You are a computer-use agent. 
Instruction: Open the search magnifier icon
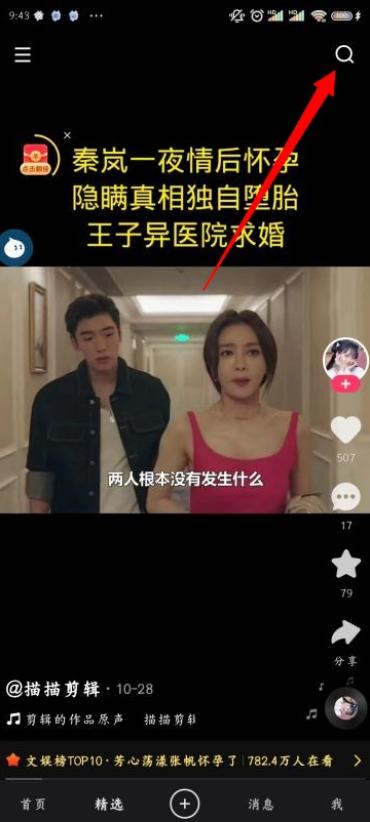point(344,55)
